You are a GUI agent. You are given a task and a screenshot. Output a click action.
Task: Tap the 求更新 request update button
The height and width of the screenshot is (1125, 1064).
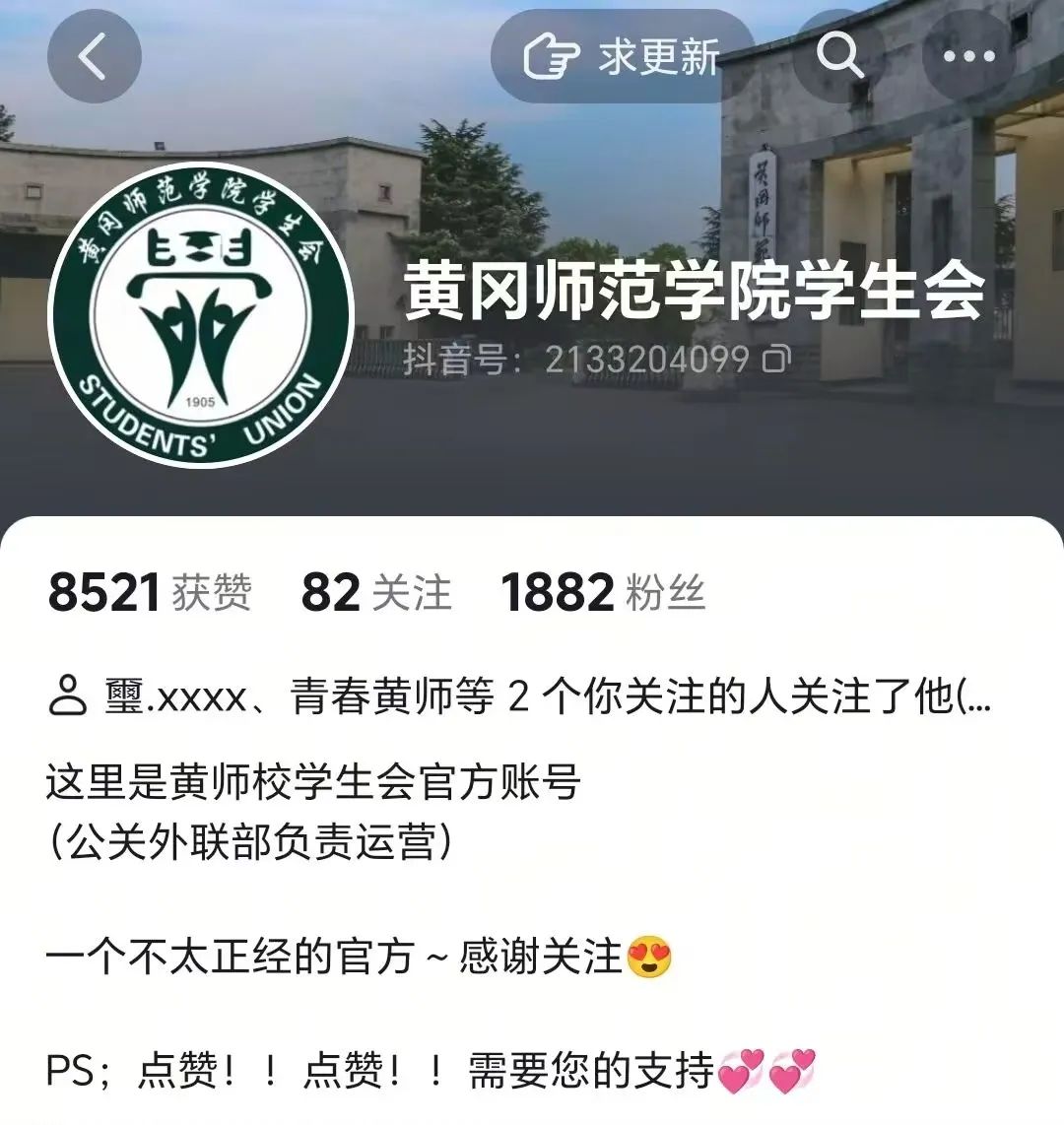[623, 57]
